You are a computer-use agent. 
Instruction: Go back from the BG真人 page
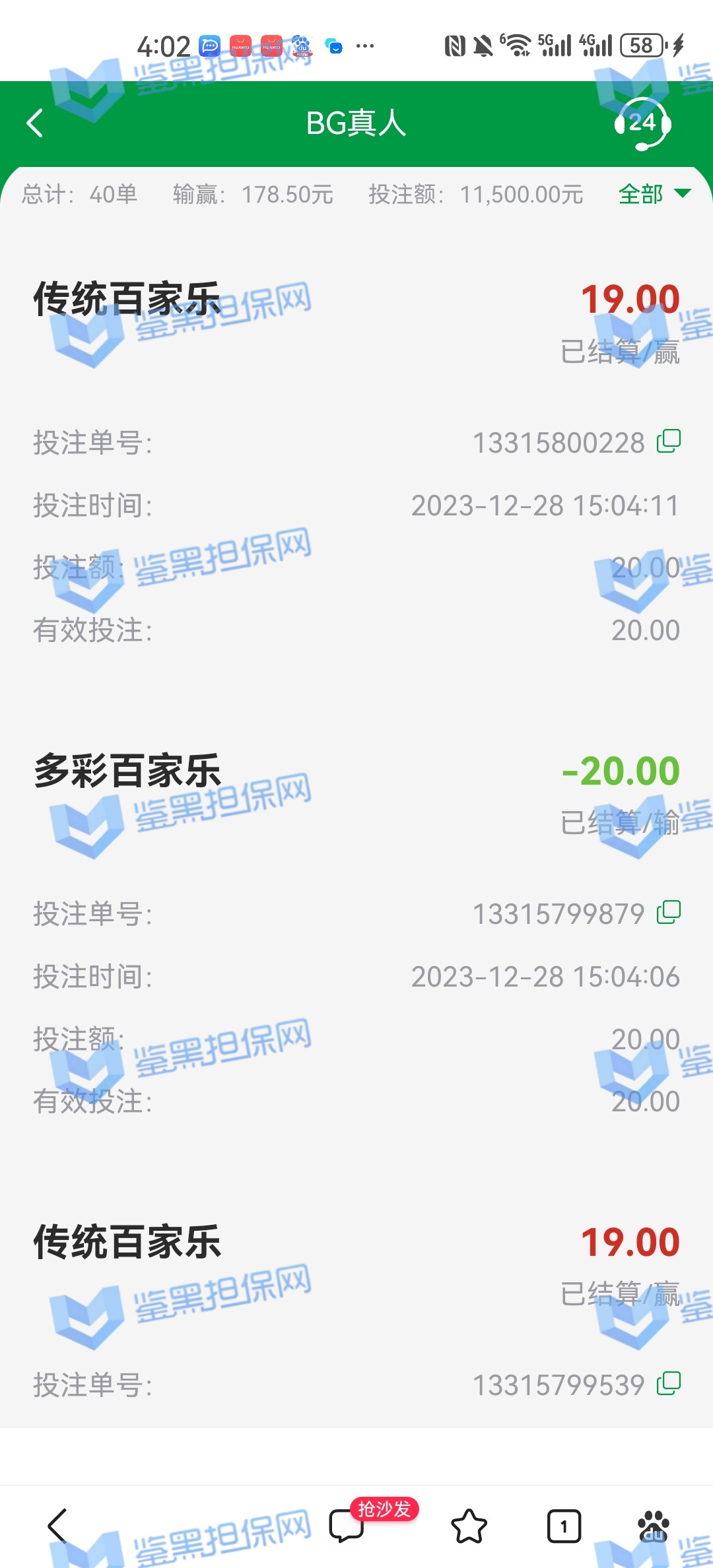[x=35, y=123]
